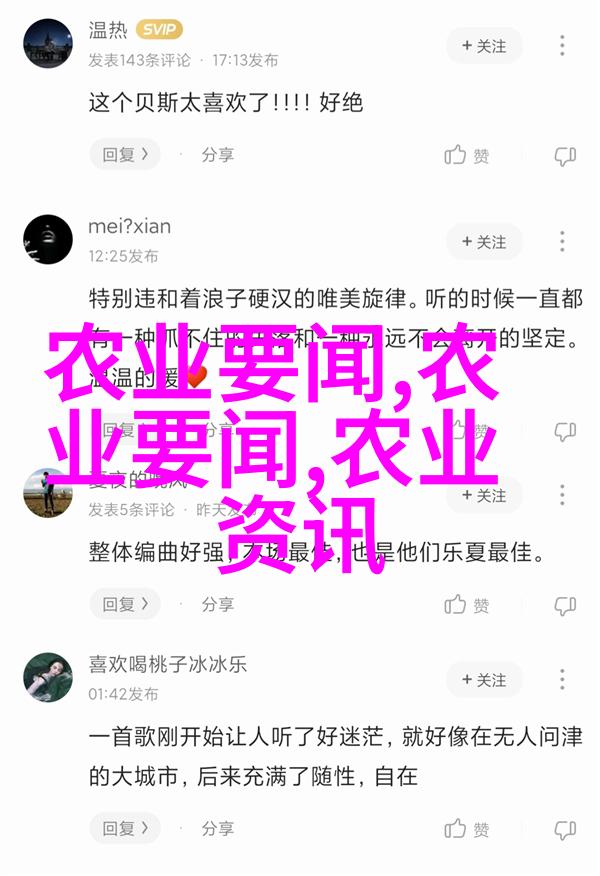The image size is (600, 876).
Task: Dislike 喜欢喝橘子冰水's comment
Action: click(565, 829)
